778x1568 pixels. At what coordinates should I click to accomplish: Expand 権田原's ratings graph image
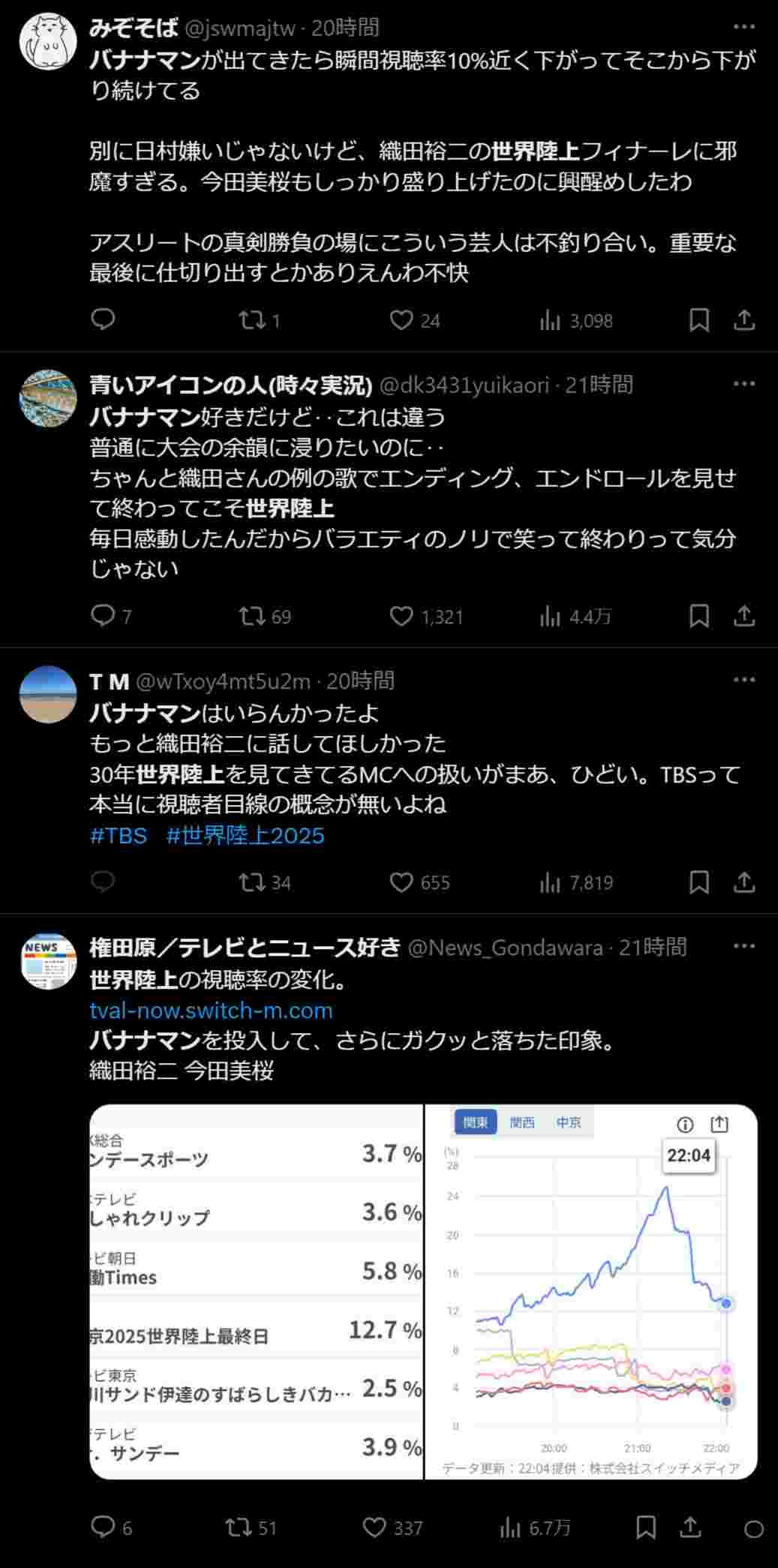click(591, 1291)
